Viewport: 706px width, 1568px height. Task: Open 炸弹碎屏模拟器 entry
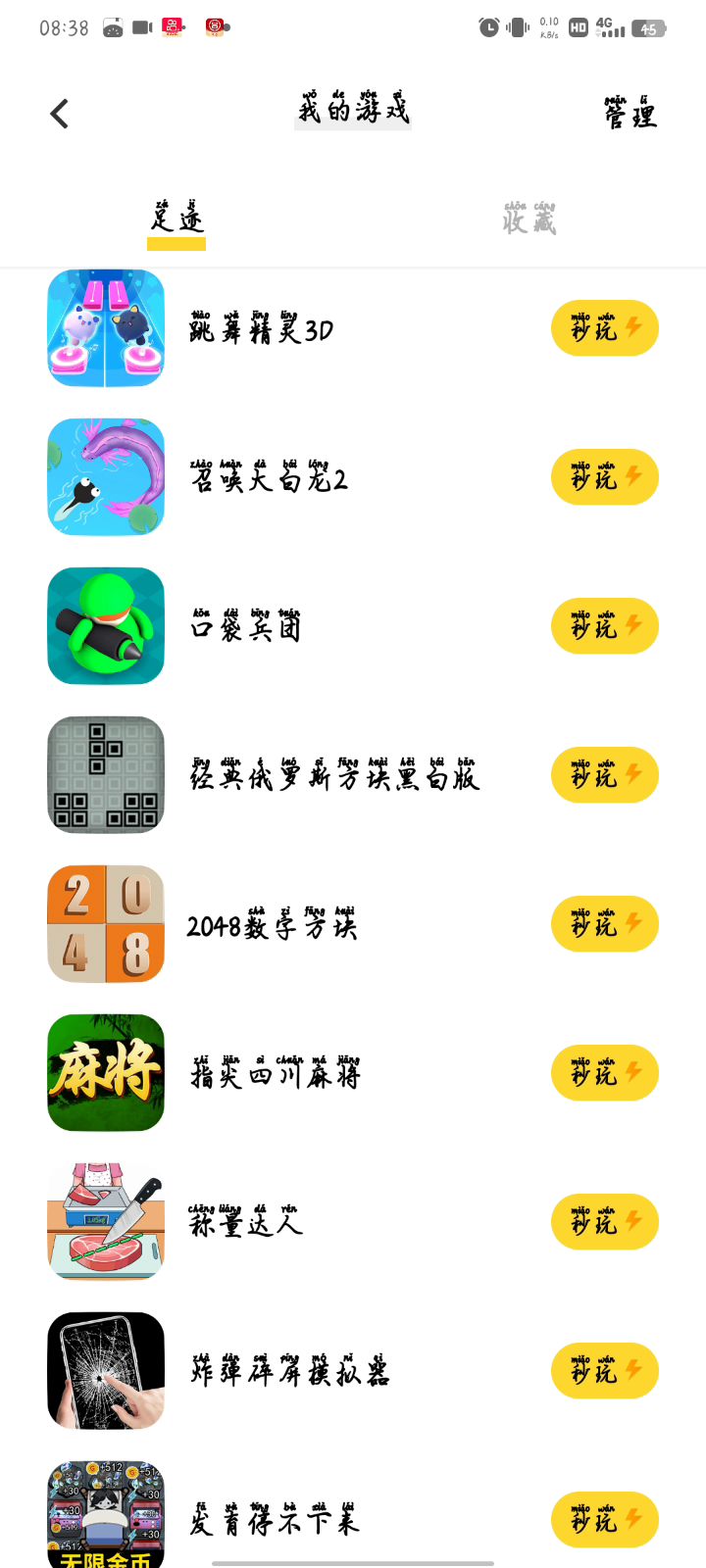tap(289, 1371)
